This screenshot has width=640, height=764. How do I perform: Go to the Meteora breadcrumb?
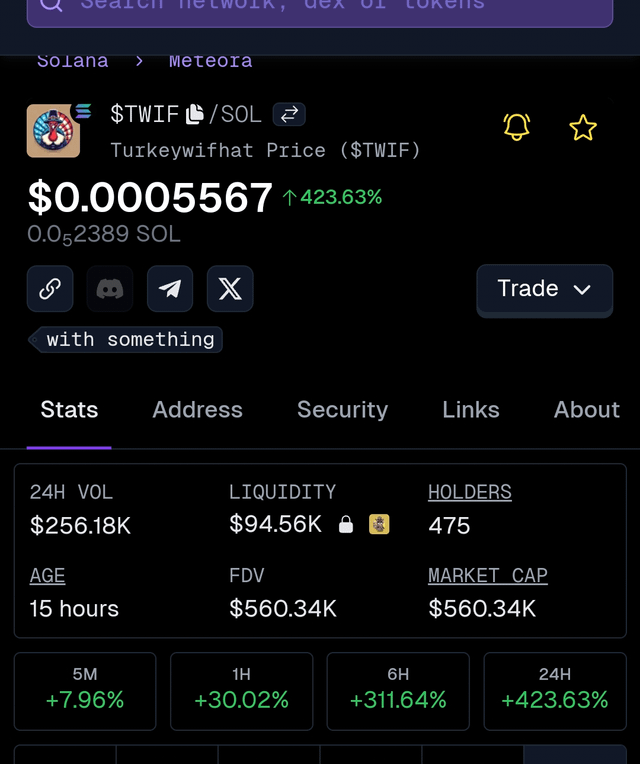click(210, 61)
